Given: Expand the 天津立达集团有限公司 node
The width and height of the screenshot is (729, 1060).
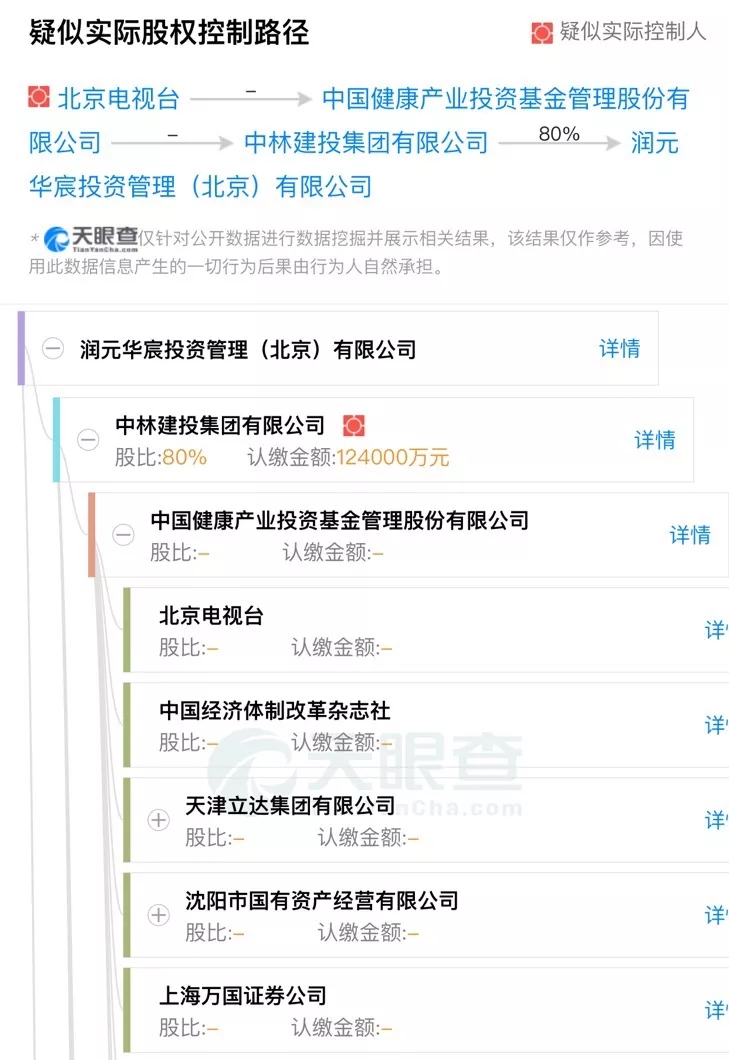Looking at the screenshot, I should pos(159,820).
